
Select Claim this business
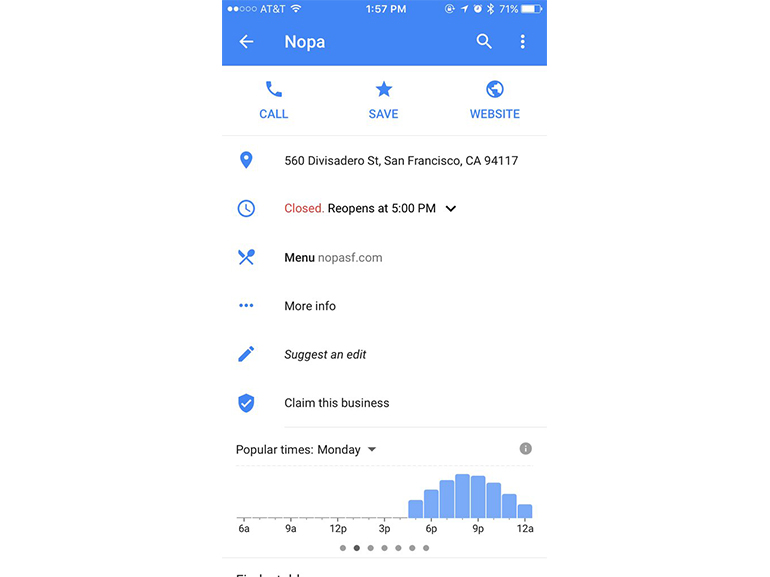[336, 403]
